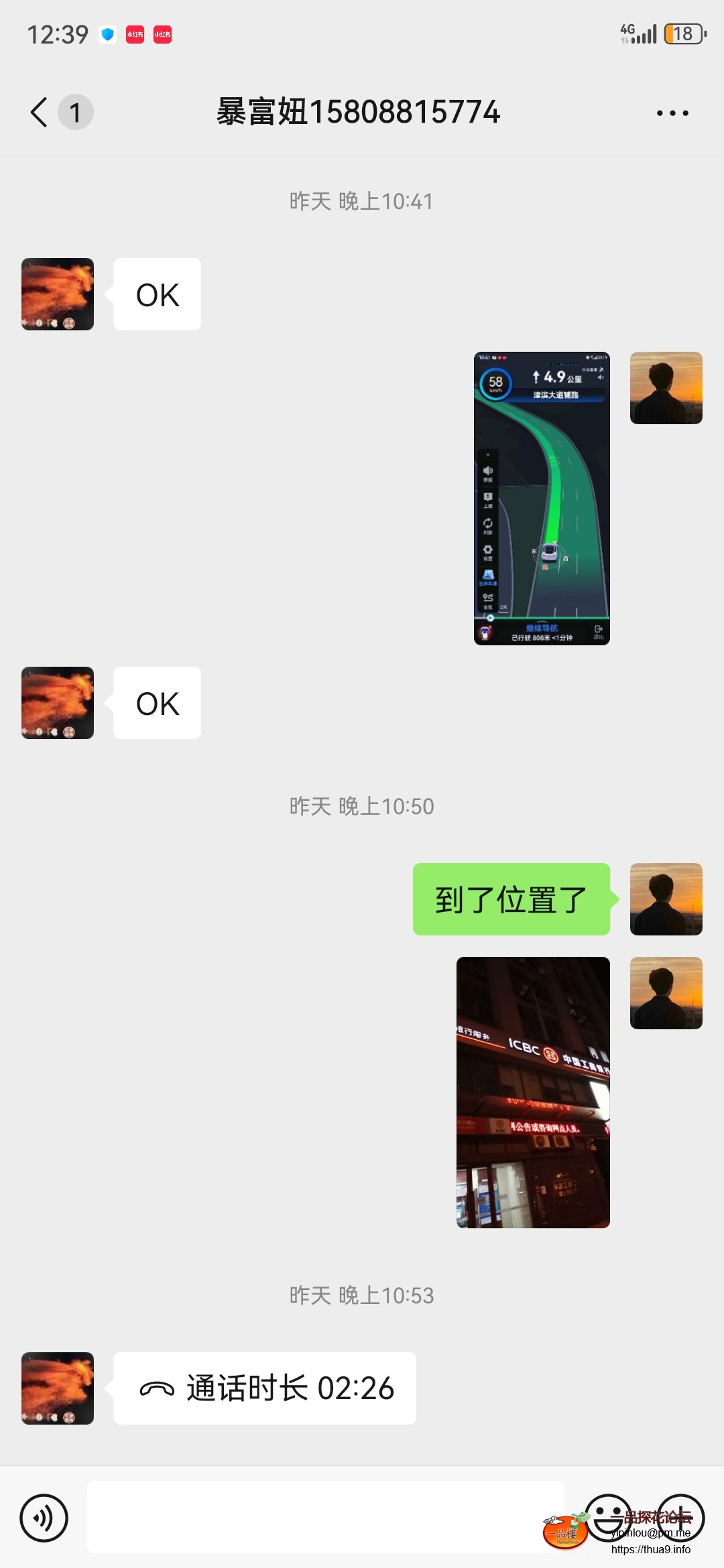Screen dimensions: 724x1568
Task: Open the navigation map screenshot
Action: pos(540,498)
